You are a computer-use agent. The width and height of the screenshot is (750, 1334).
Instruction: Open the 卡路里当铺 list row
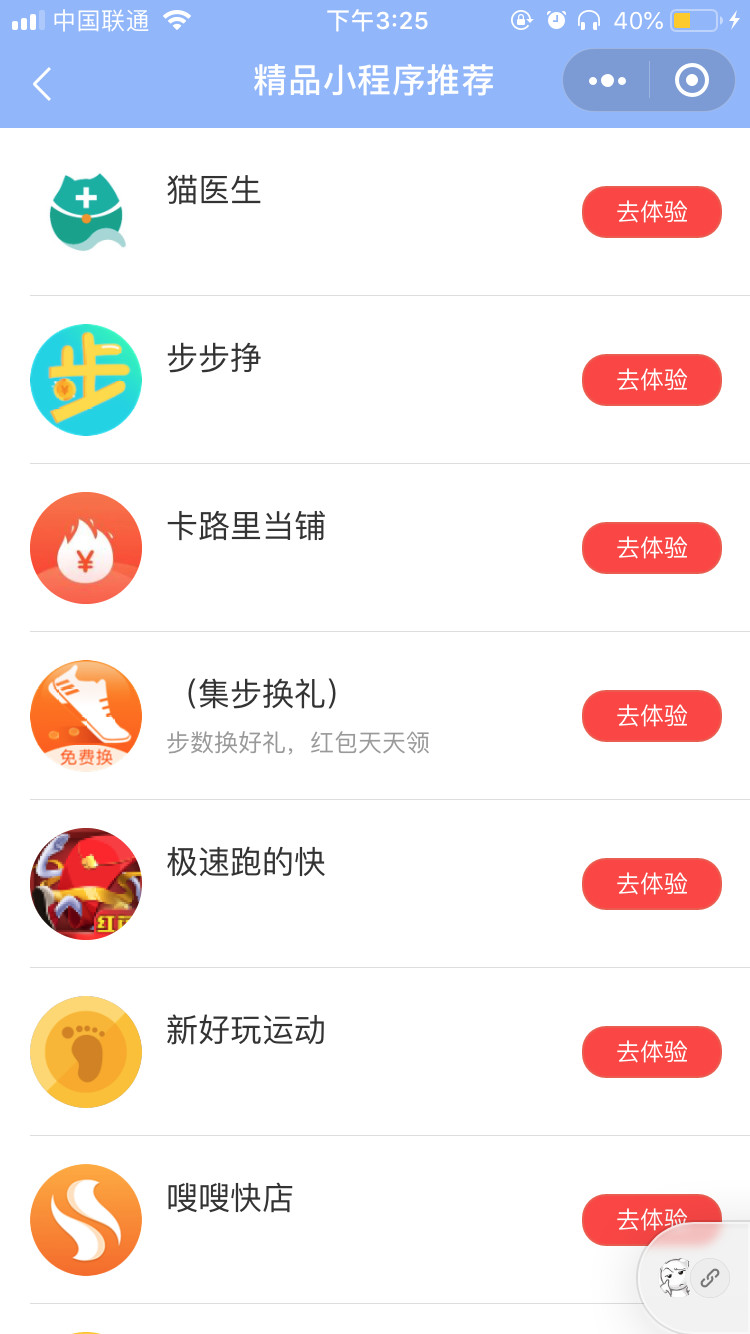375,548
